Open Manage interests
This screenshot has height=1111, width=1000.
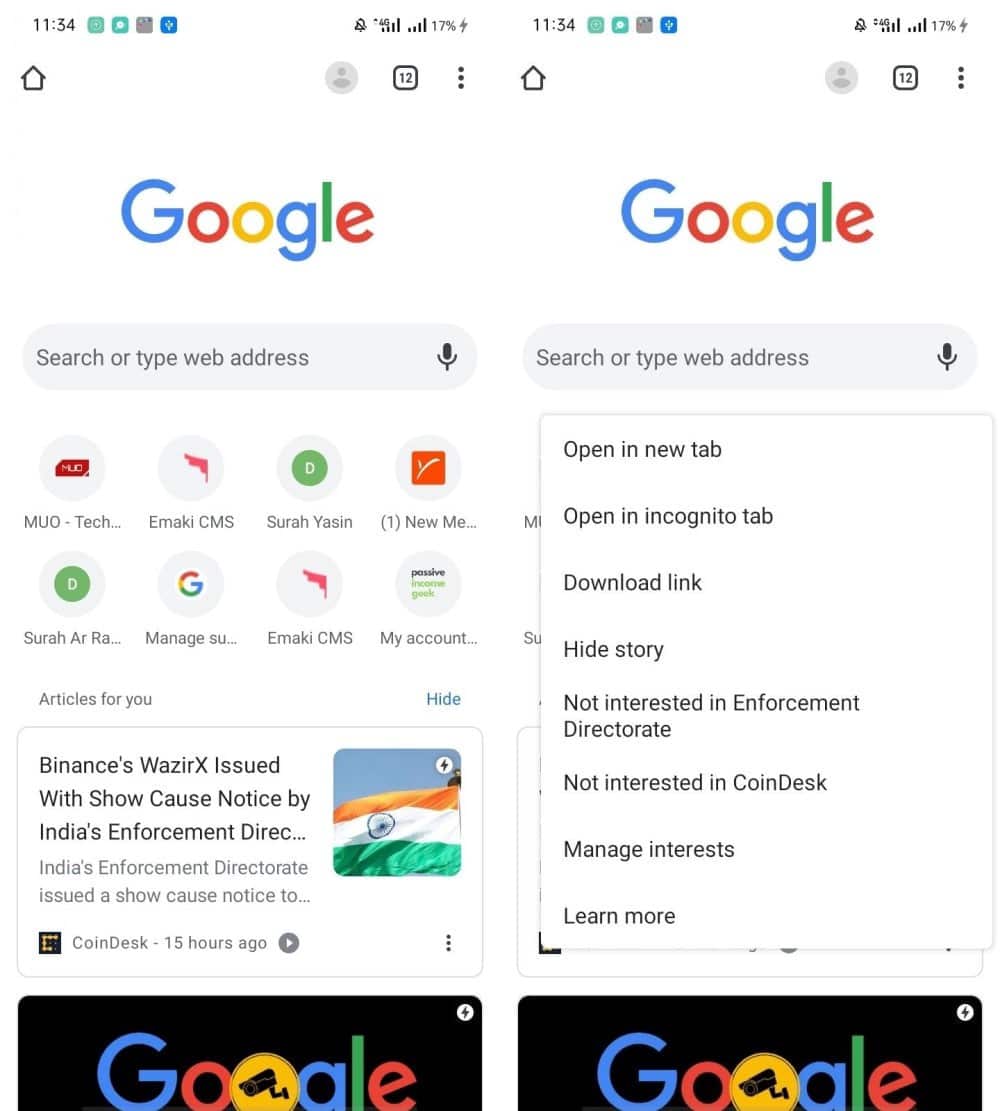648,850
